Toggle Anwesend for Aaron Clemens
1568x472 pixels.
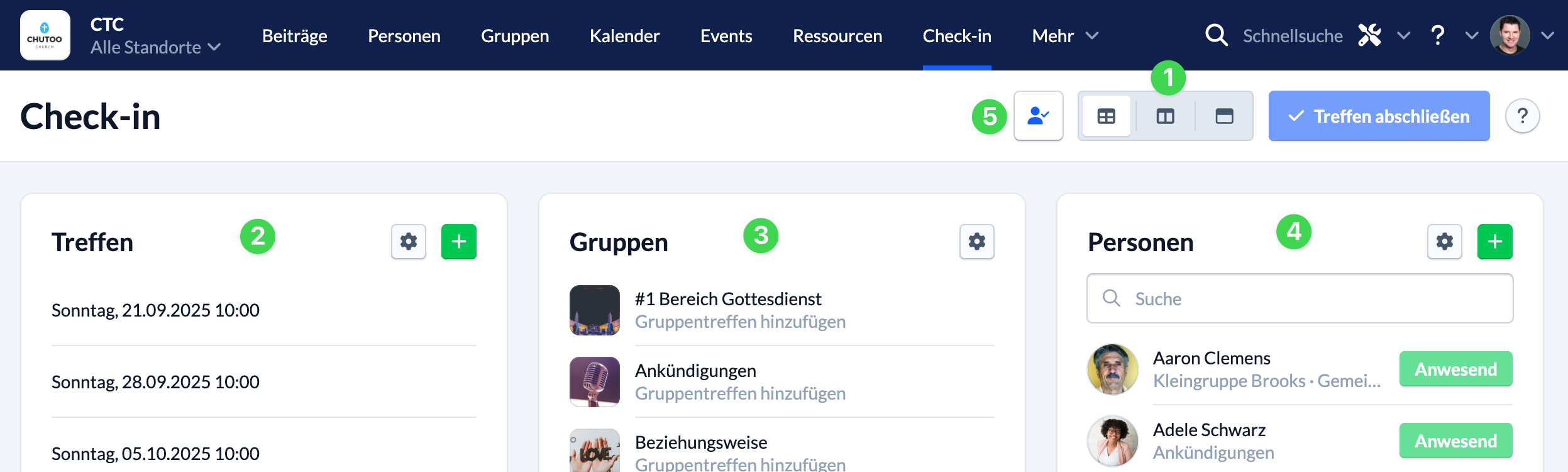[x=1455, y=369]
